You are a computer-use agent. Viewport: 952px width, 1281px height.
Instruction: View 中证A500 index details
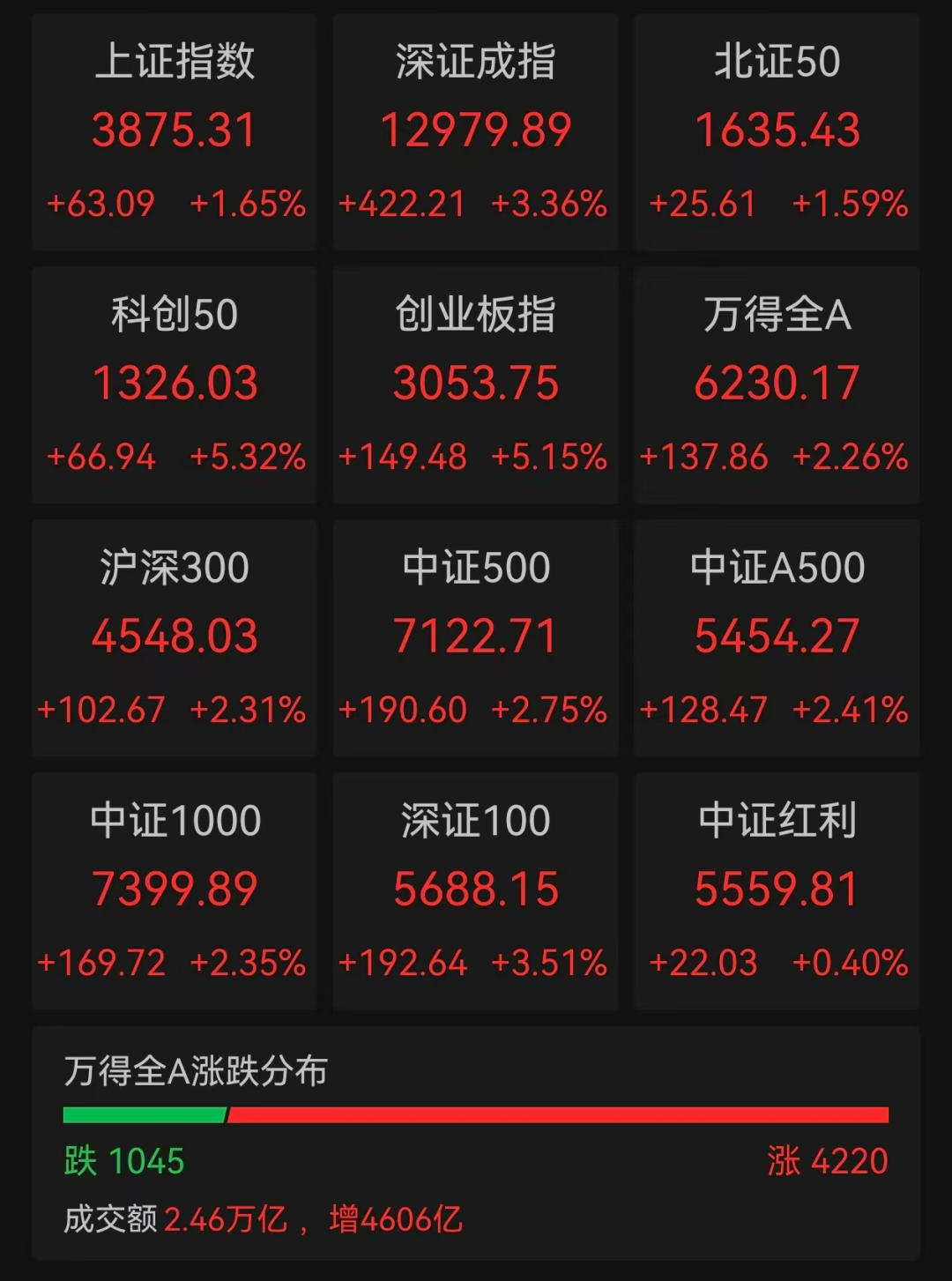777,638
